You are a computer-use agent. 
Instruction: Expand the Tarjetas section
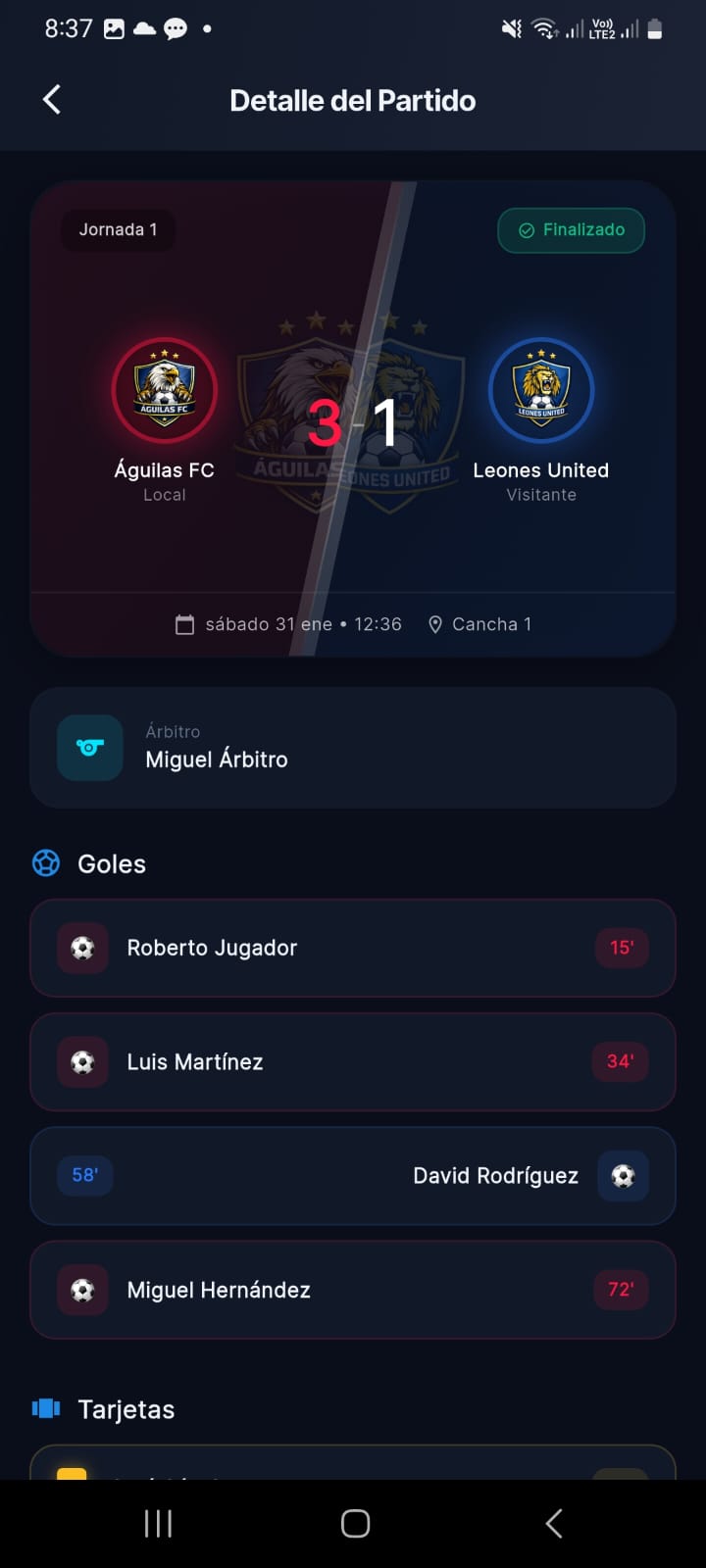[126, 1409]
